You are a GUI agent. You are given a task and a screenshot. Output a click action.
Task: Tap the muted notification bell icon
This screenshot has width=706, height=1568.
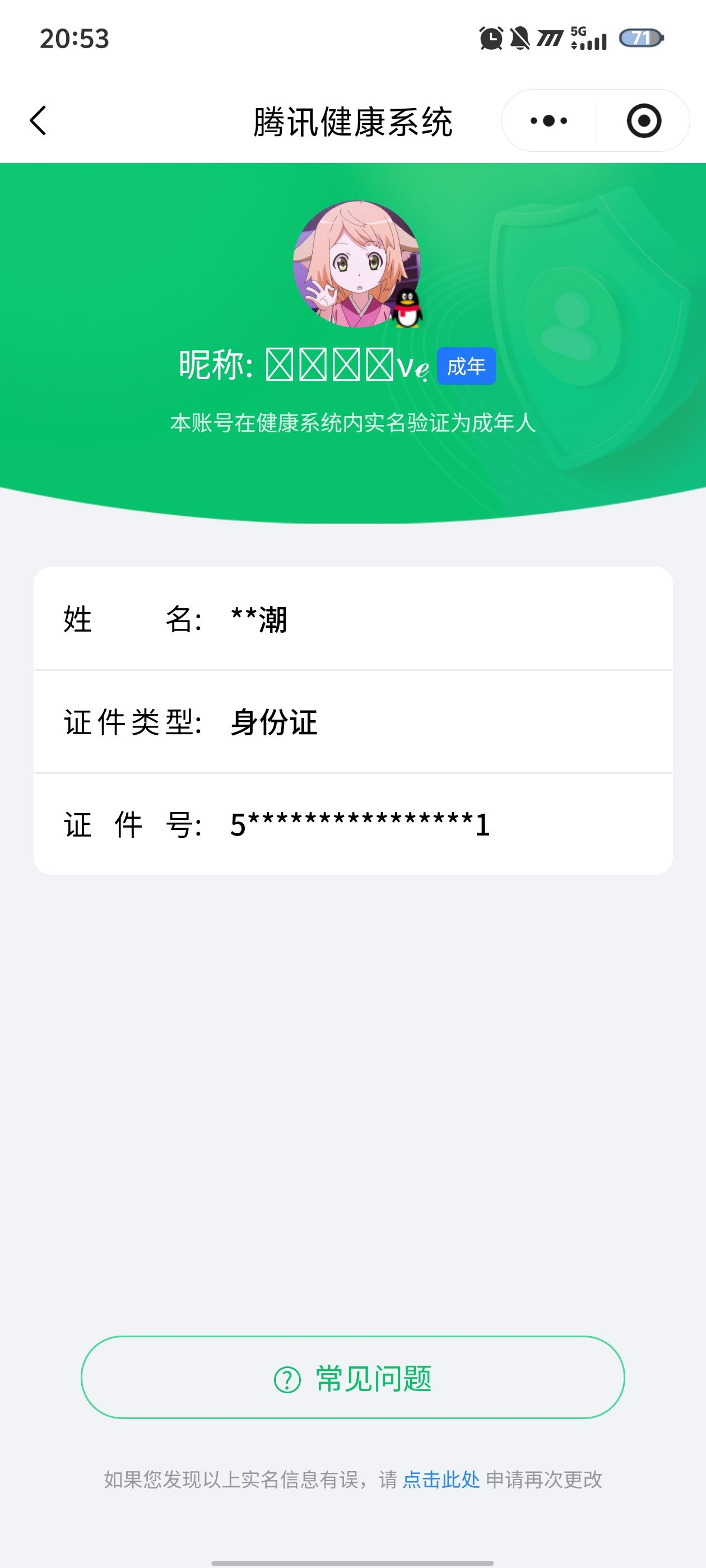point(520,38)
